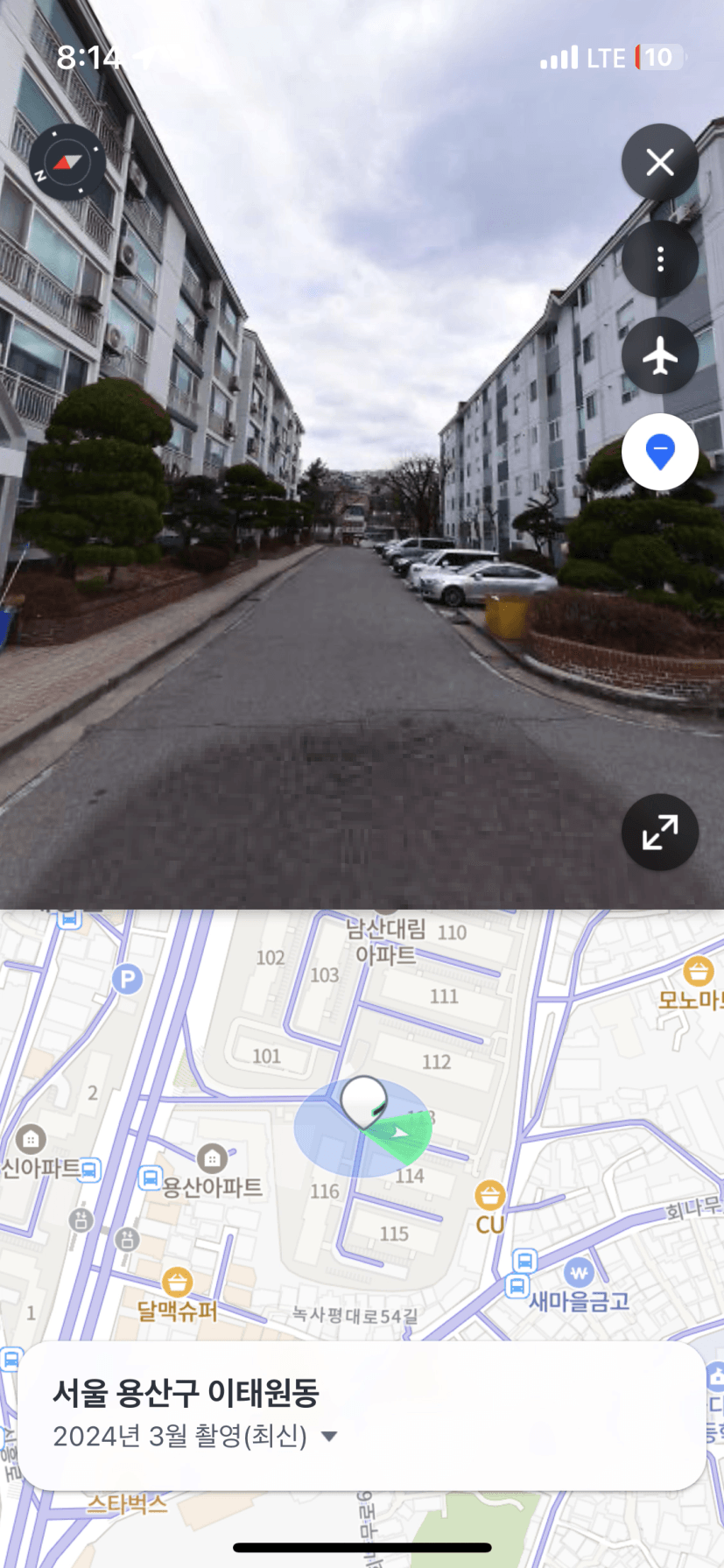Viewport: 724px width, 1568px height.
Task: Close the street view
Action: 659,162
